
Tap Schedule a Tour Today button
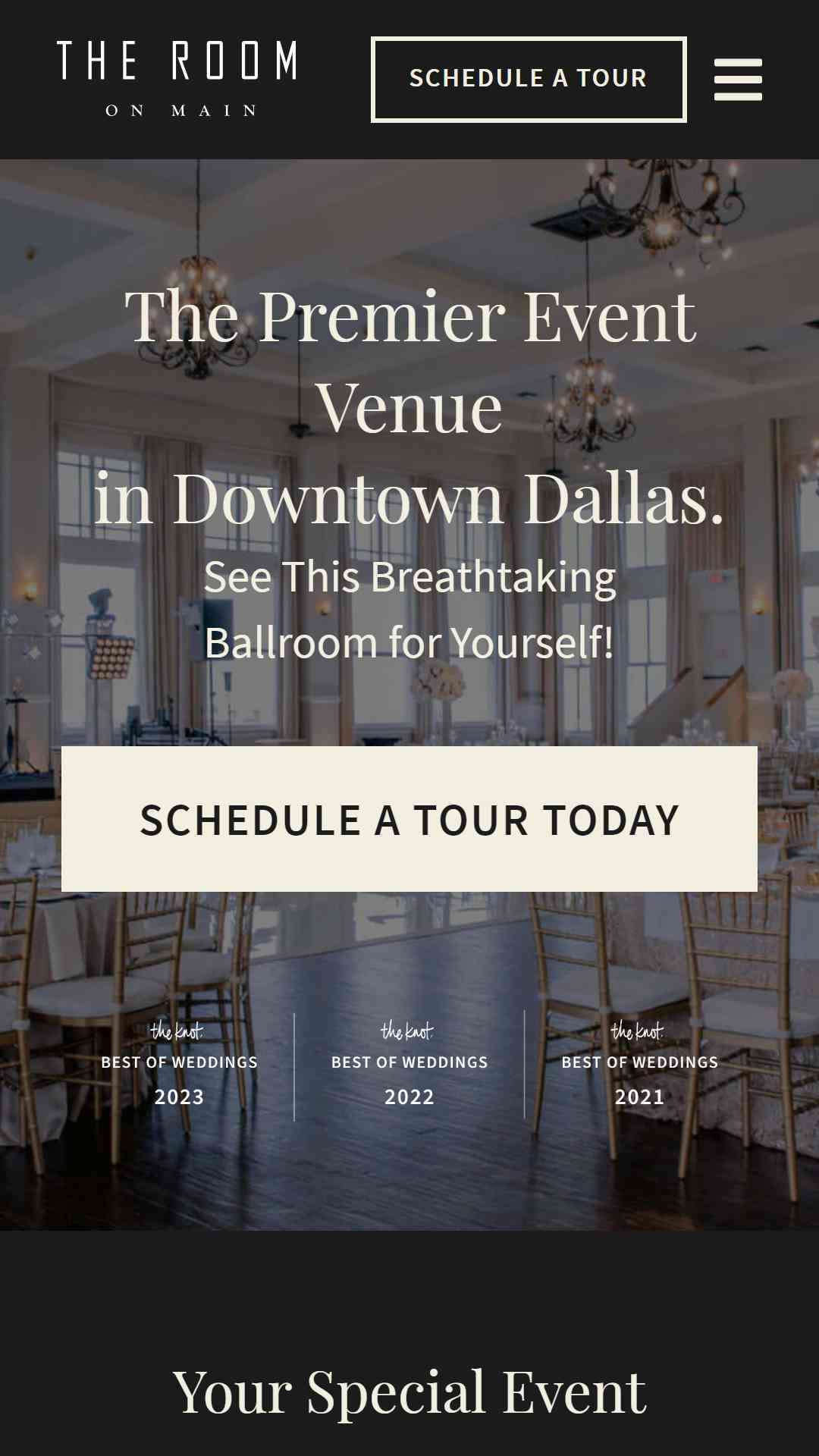[409, 819]
